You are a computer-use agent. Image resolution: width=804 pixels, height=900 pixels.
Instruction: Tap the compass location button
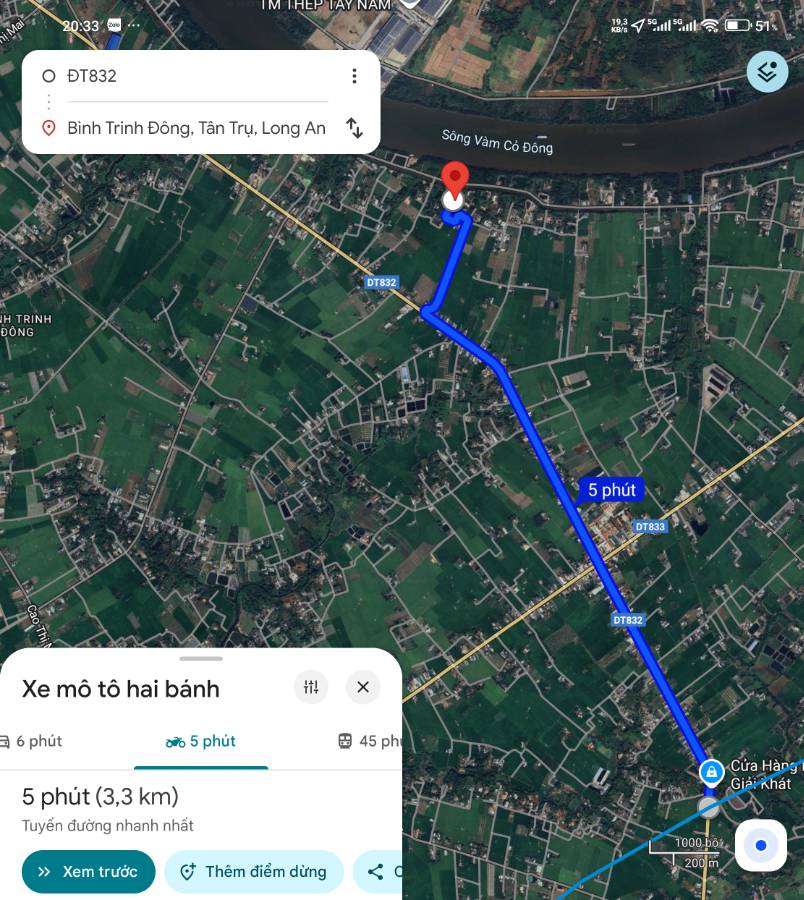pyautogui.click(x=759, y=846)
